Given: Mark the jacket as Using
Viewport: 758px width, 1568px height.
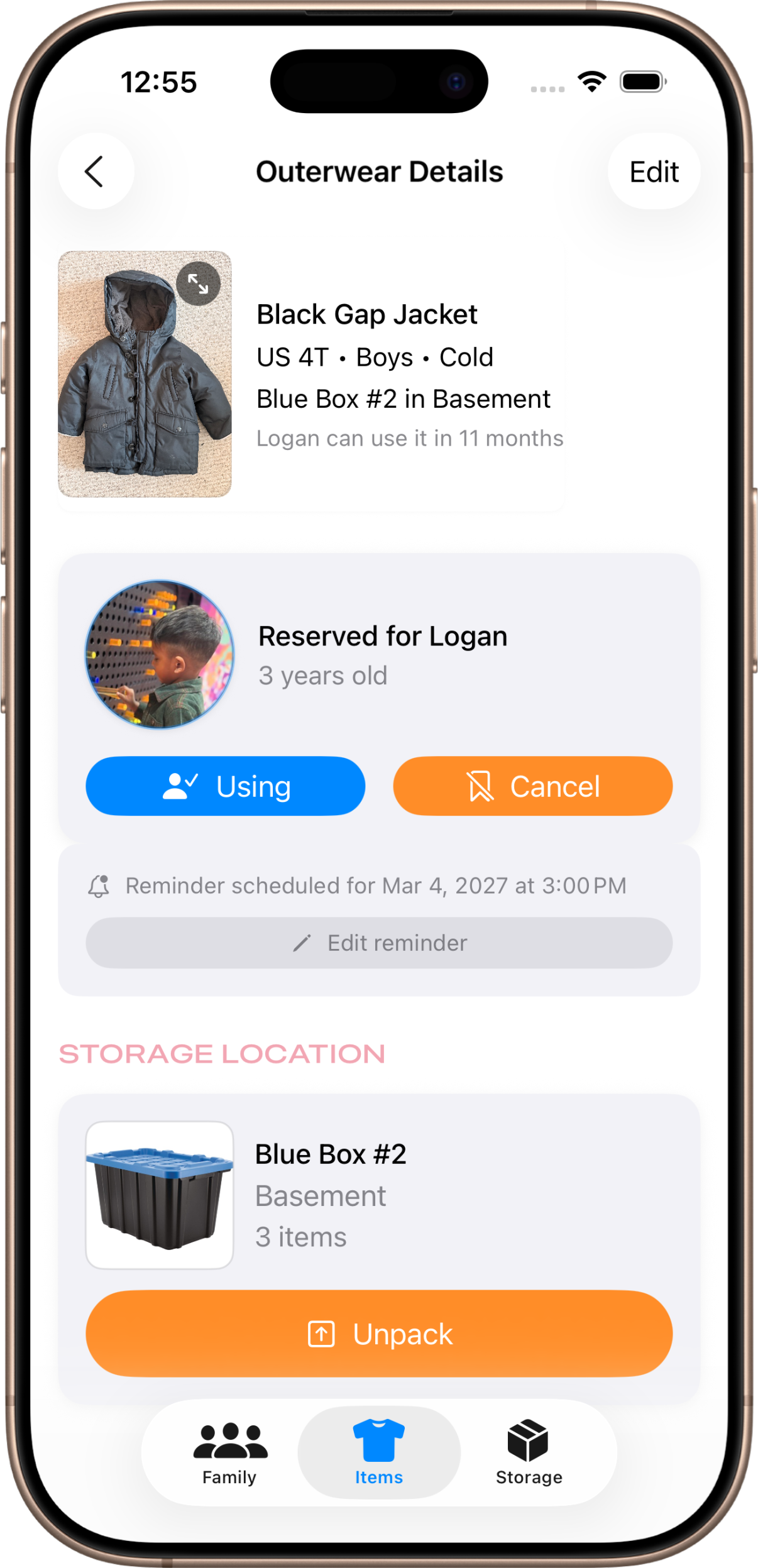Looking at the screenshot, I should pos(225,786).
